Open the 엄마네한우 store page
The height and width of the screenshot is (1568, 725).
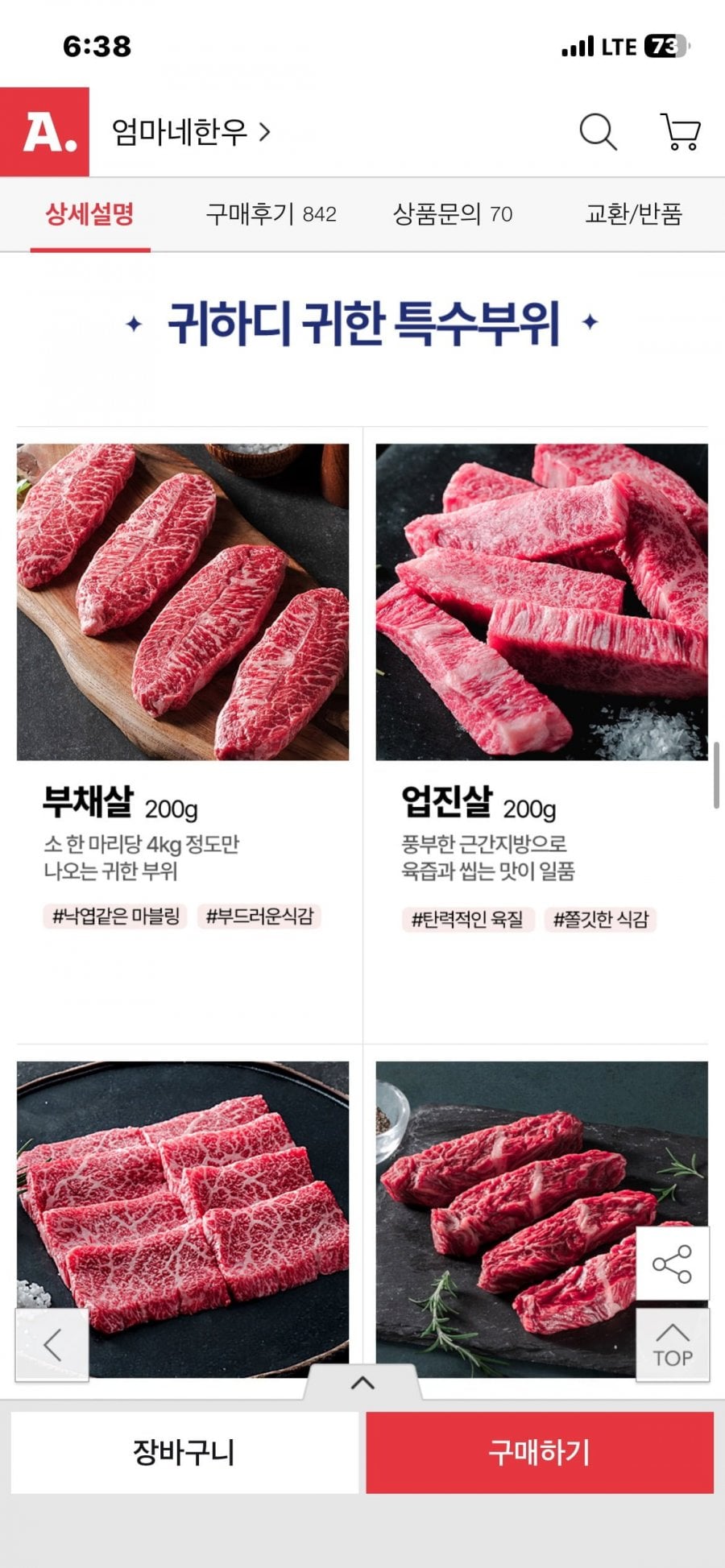(x=191, y=132)
